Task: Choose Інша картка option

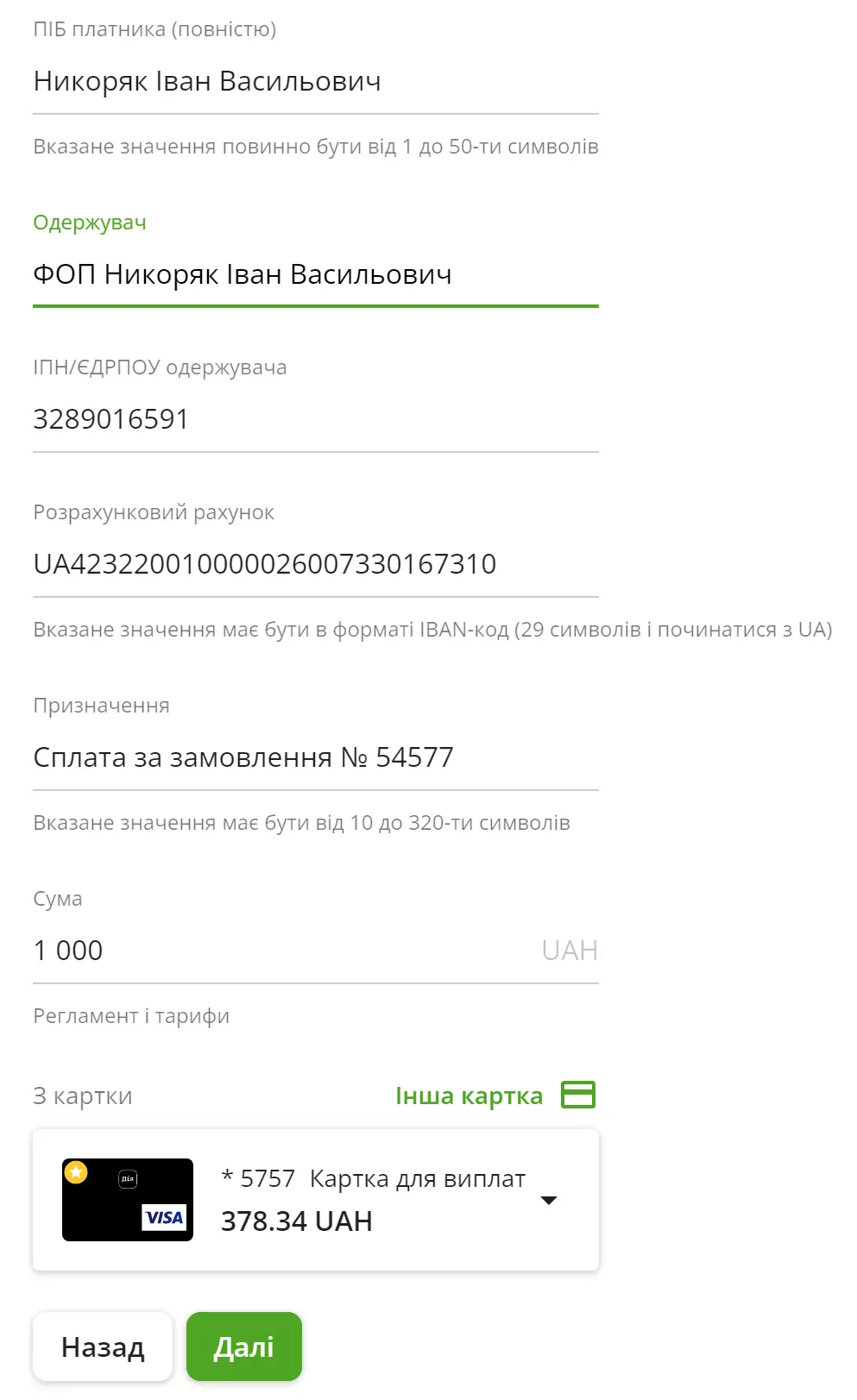Action: click(495, 1096)
